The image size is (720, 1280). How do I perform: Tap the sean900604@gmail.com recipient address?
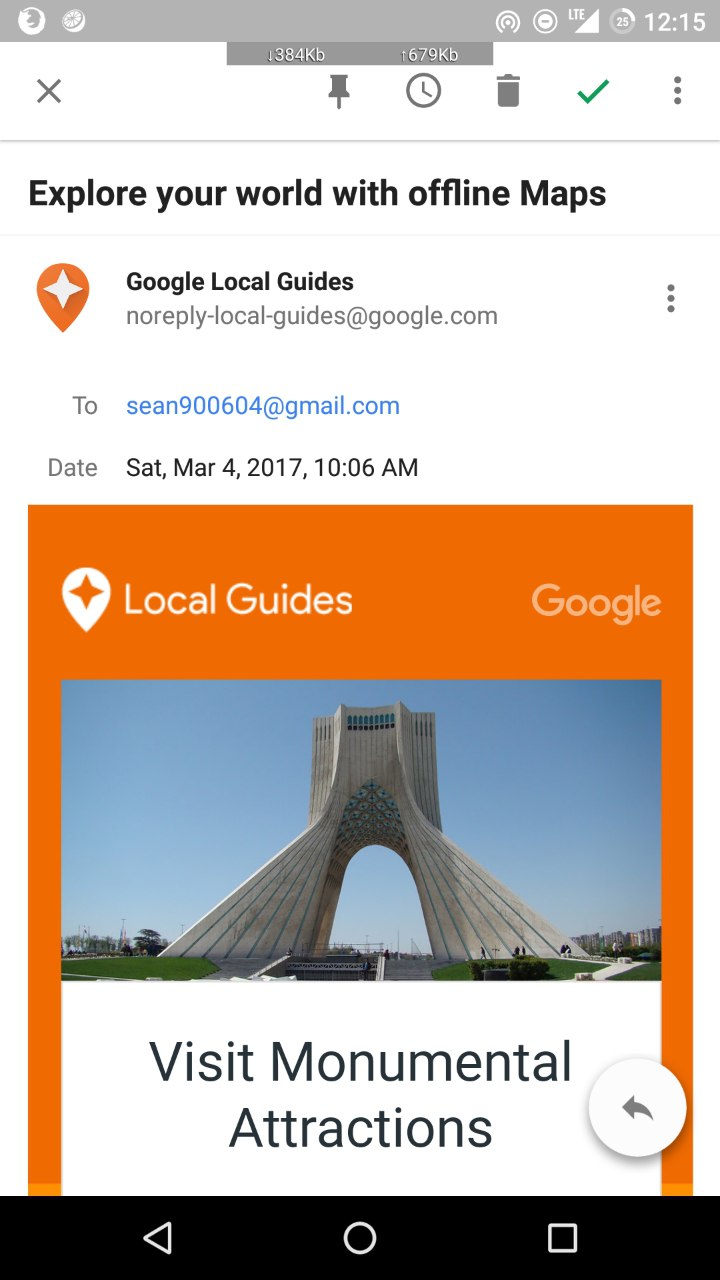[262, 406]
